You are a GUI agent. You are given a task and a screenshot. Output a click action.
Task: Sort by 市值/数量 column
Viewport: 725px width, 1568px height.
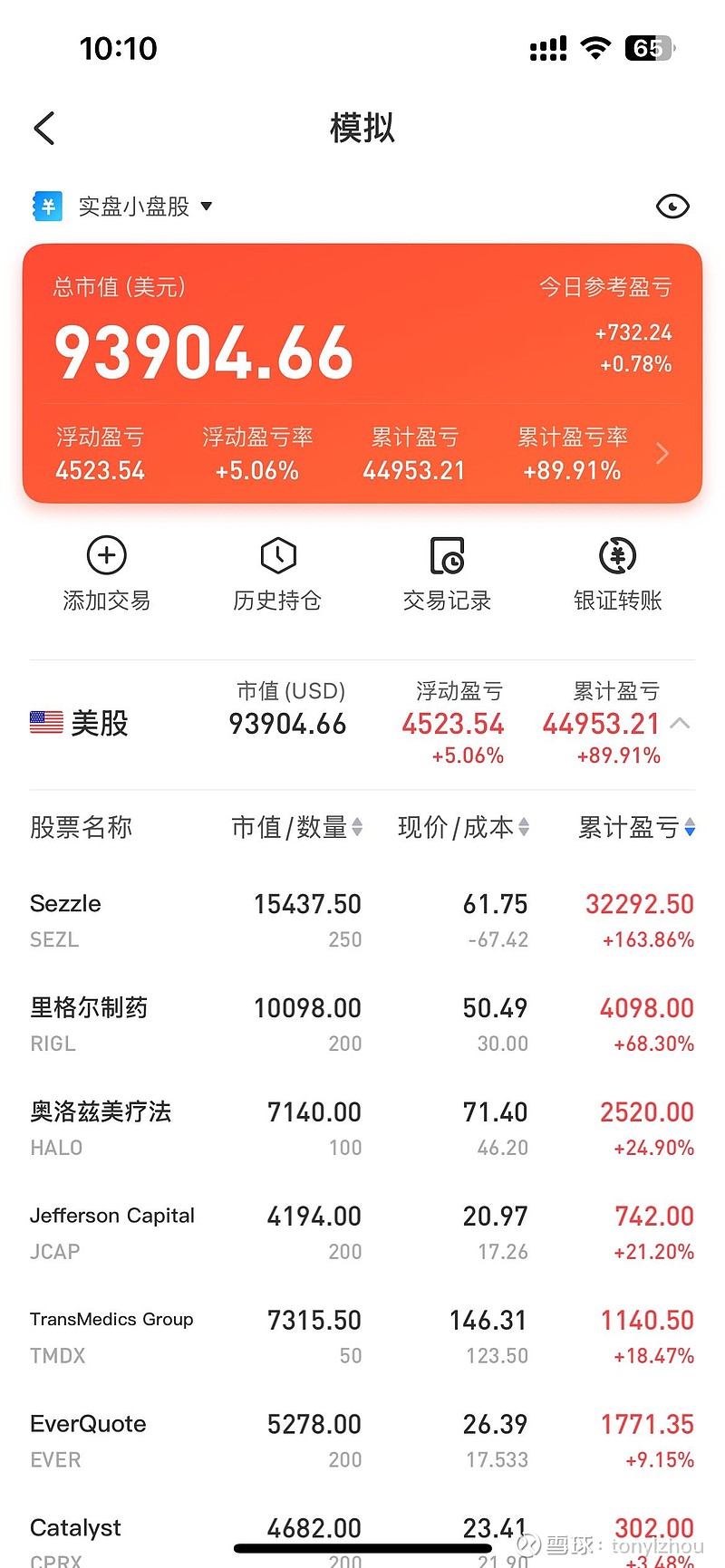pos(296,827)
